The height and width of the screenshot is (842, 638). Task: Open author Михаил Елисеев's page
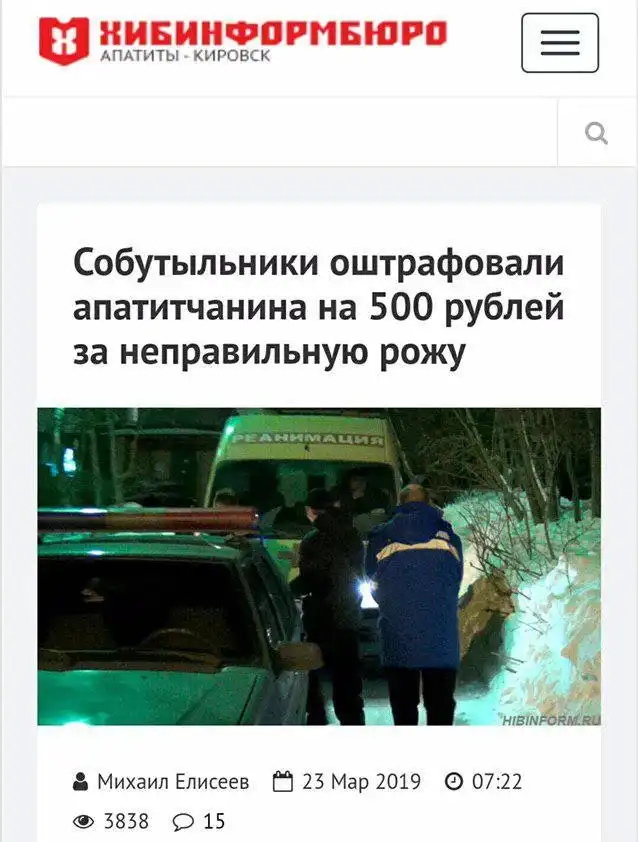tap(172, 781)
